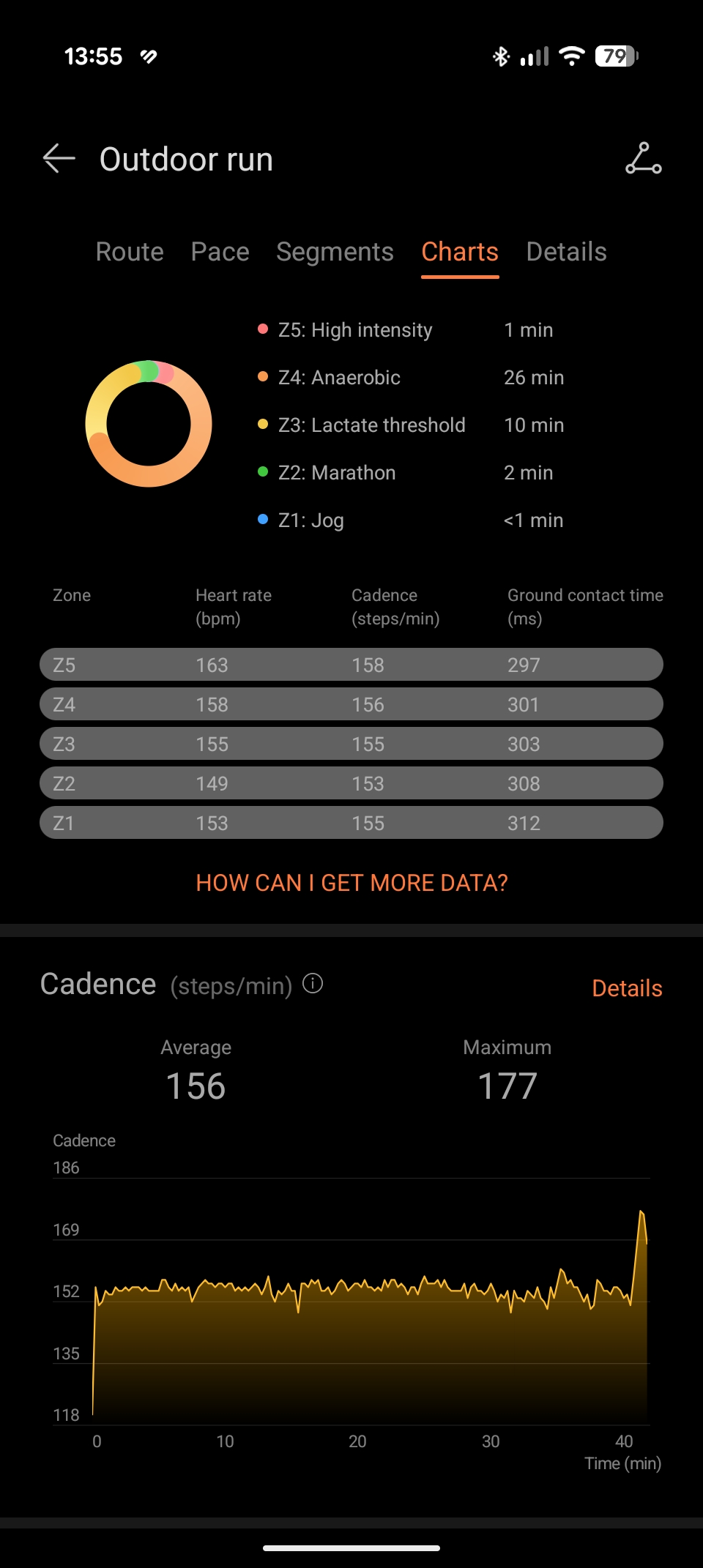703x1568 pixels.
Task: Switch to the Pace tab
Action: (220, 252)
